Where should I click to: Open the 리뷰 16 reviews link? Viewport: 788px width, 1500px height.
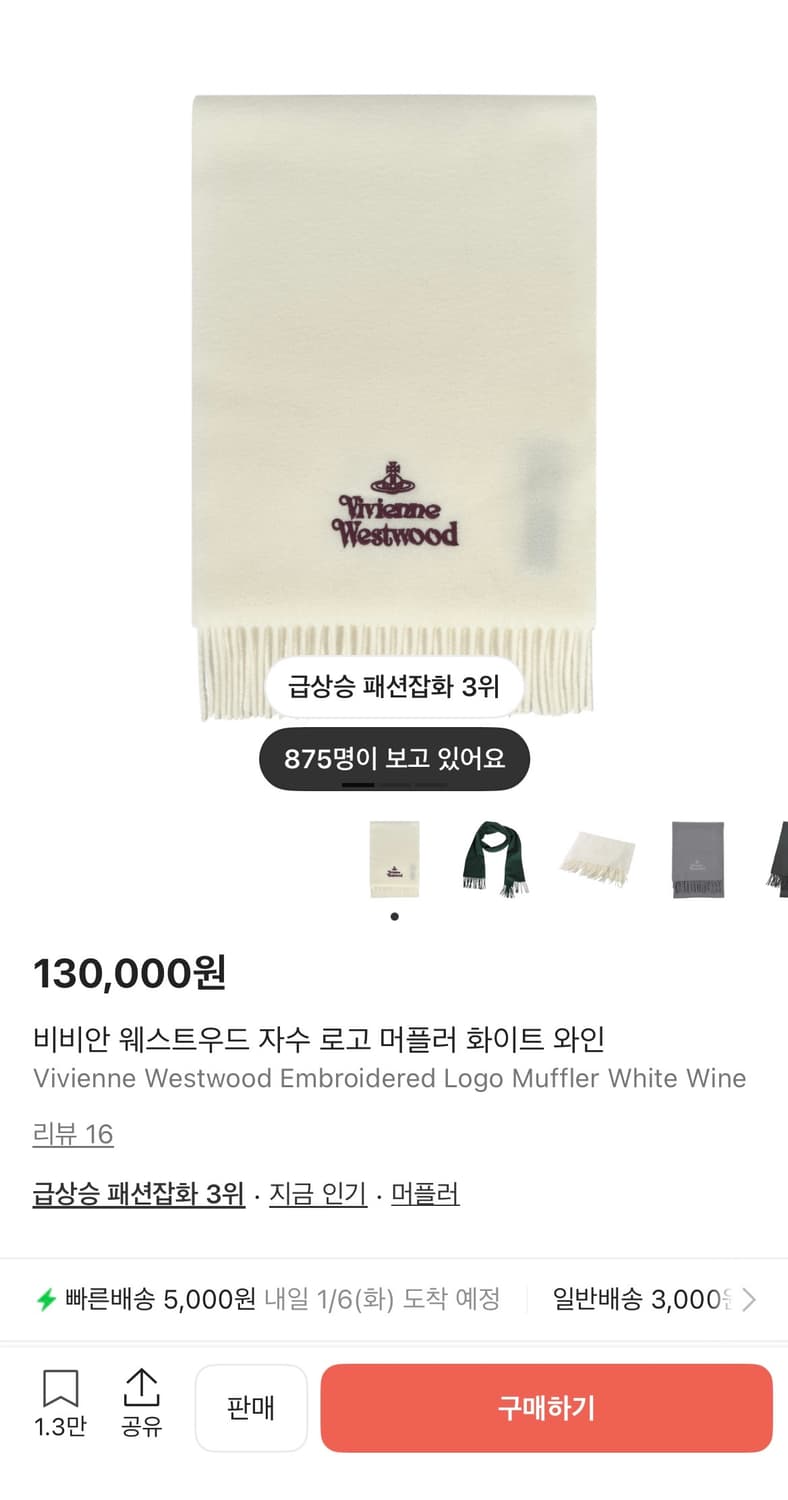(x=70, y=1134)
